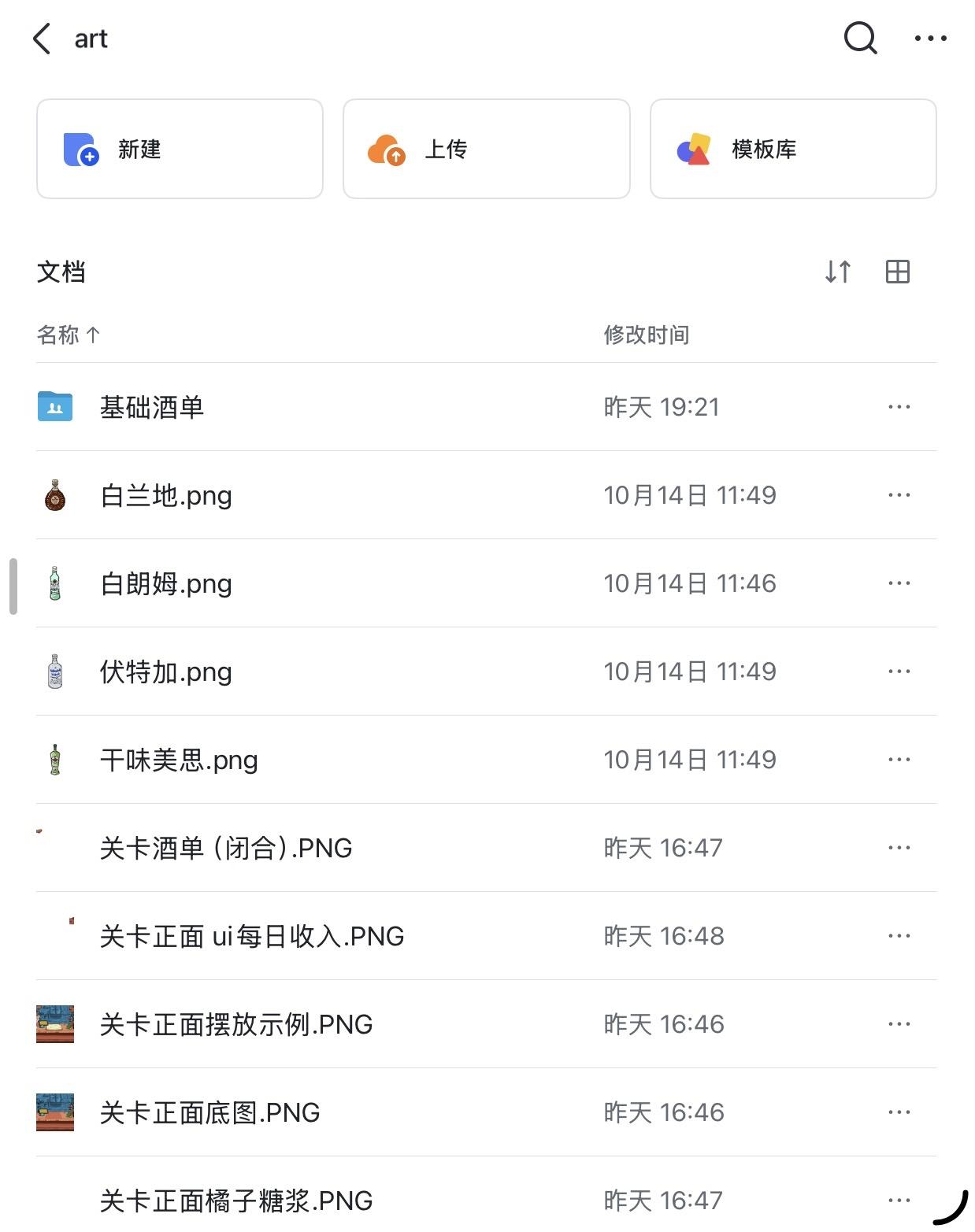975x1232 pixels.
Task: Switch to grid view layout
Action: pos(897,272)
